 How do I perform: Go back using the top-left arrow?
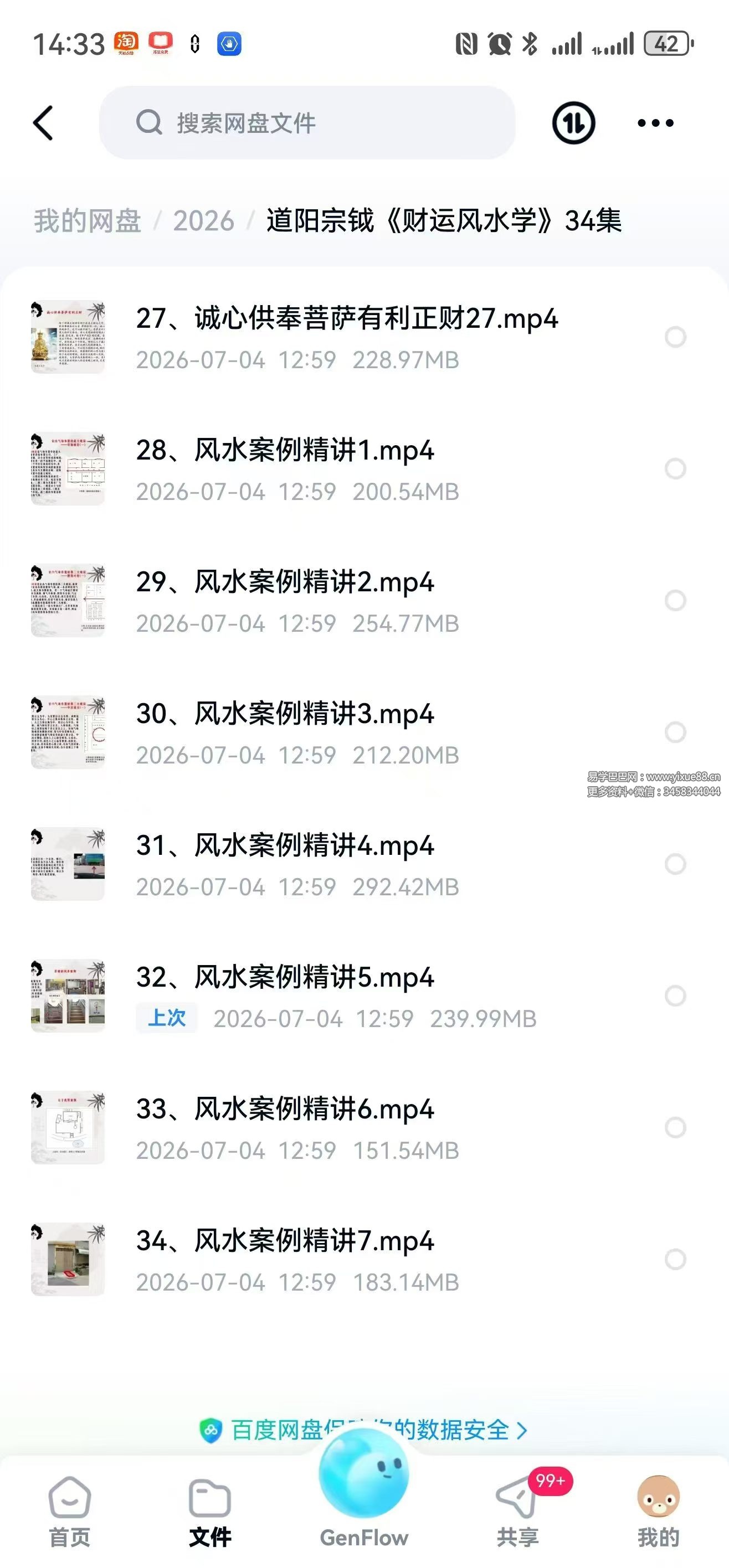click(43, 123)
